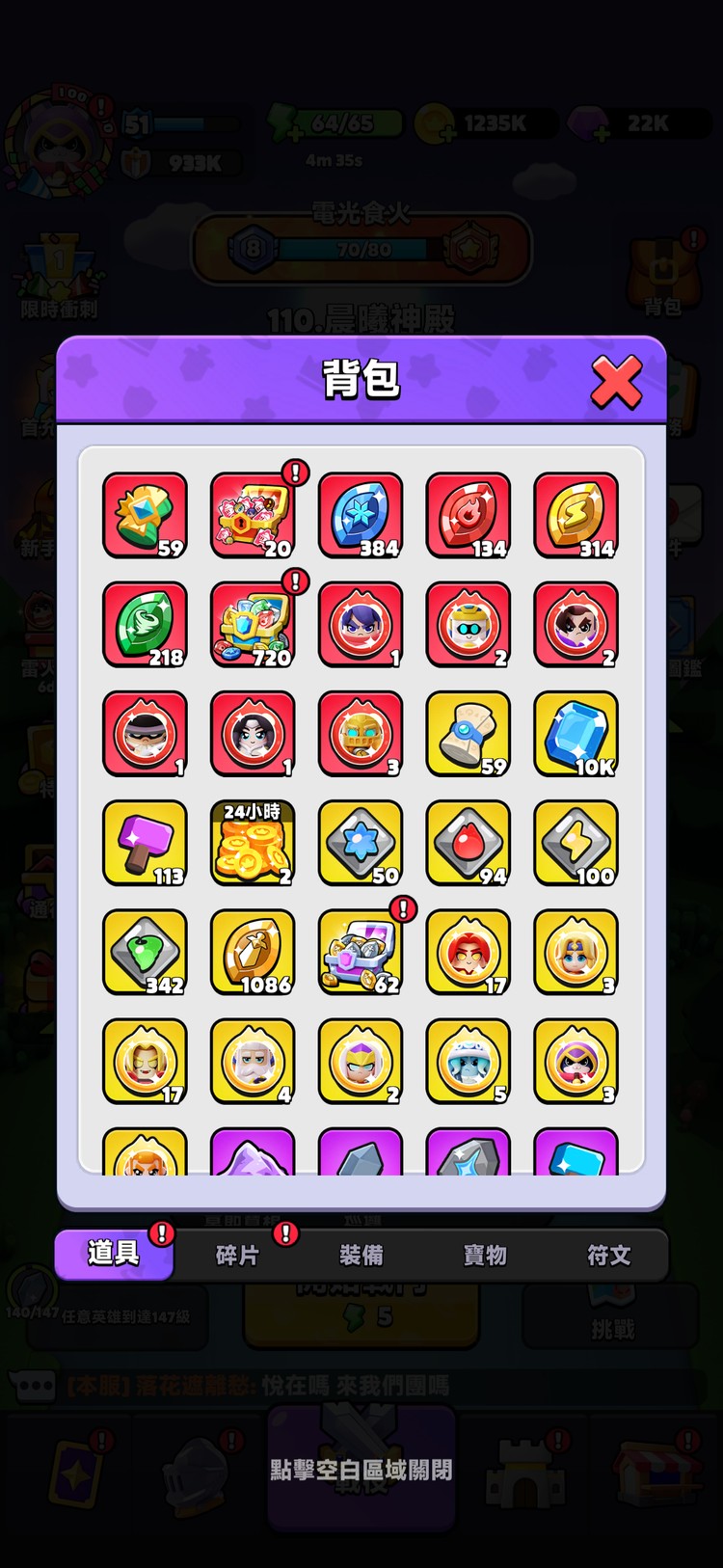Image resolution: width=723 pixels, height=1568 pixels.
Task: Select the green leaf stone with 342
Action: pyautogui.click(x=145, y=951)
